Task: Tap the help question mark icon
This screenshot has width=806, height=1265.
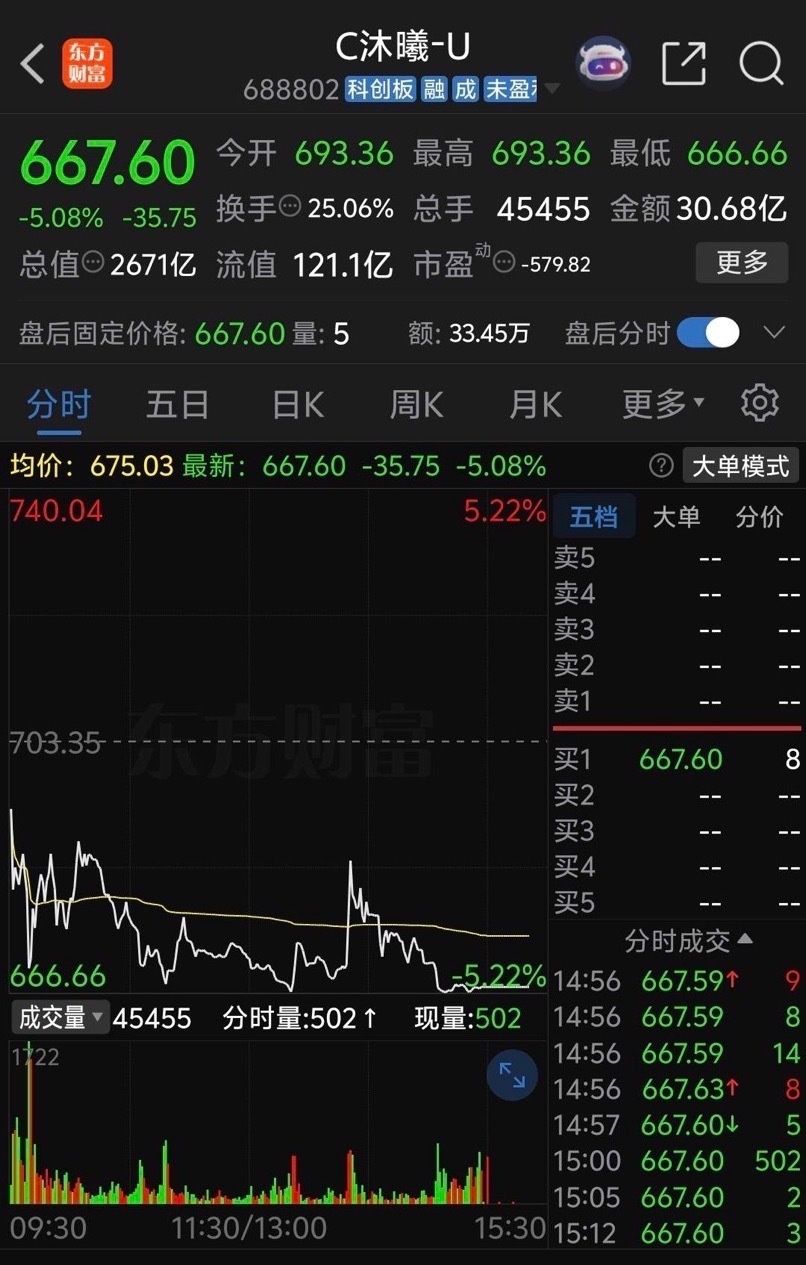Action: coord(661,465)
